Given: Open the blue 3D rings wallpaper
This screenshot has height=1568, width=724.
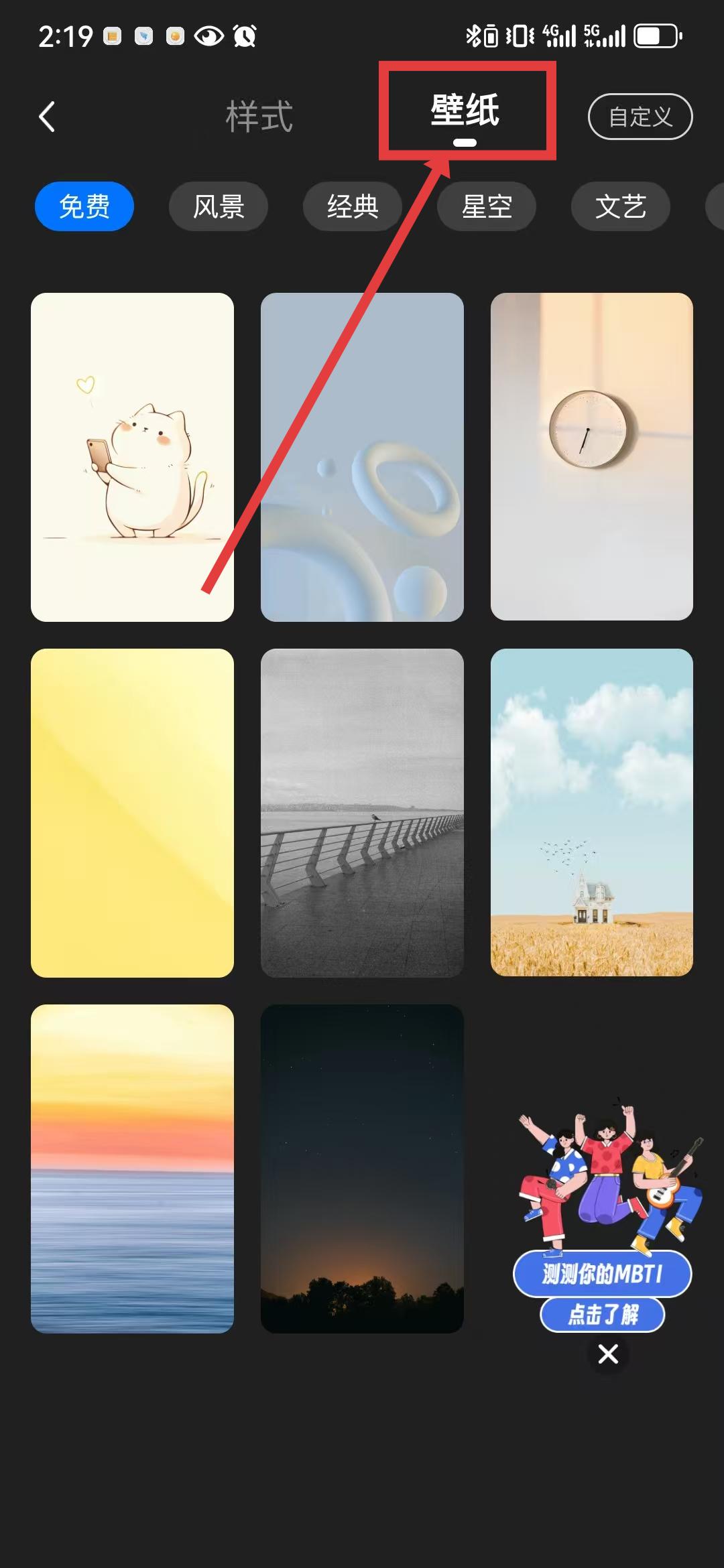Looking at the screenshot, I should (x=362, y=457).
